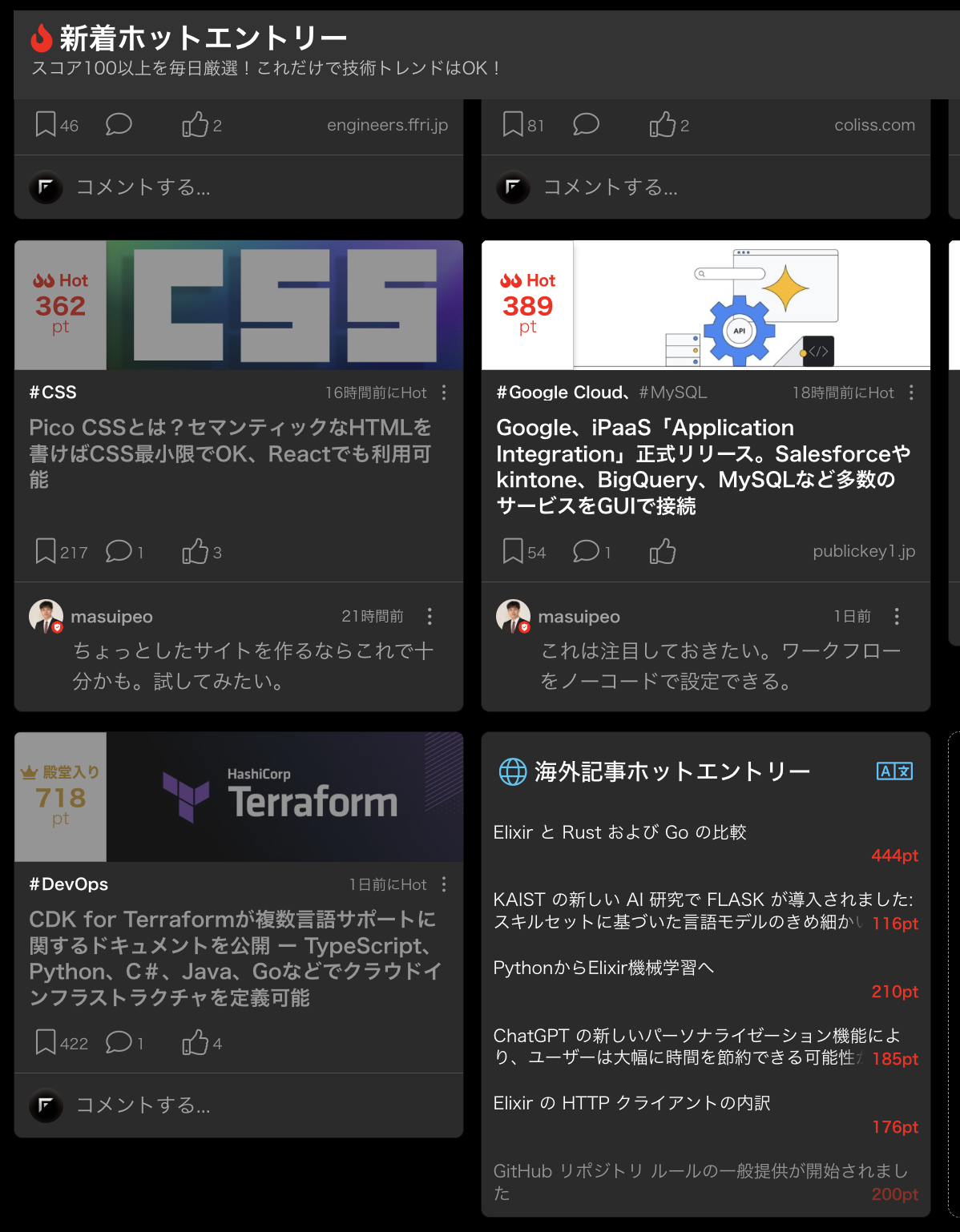
Task: Bookmark the CDK for Terraform article
Action: 46,1043
